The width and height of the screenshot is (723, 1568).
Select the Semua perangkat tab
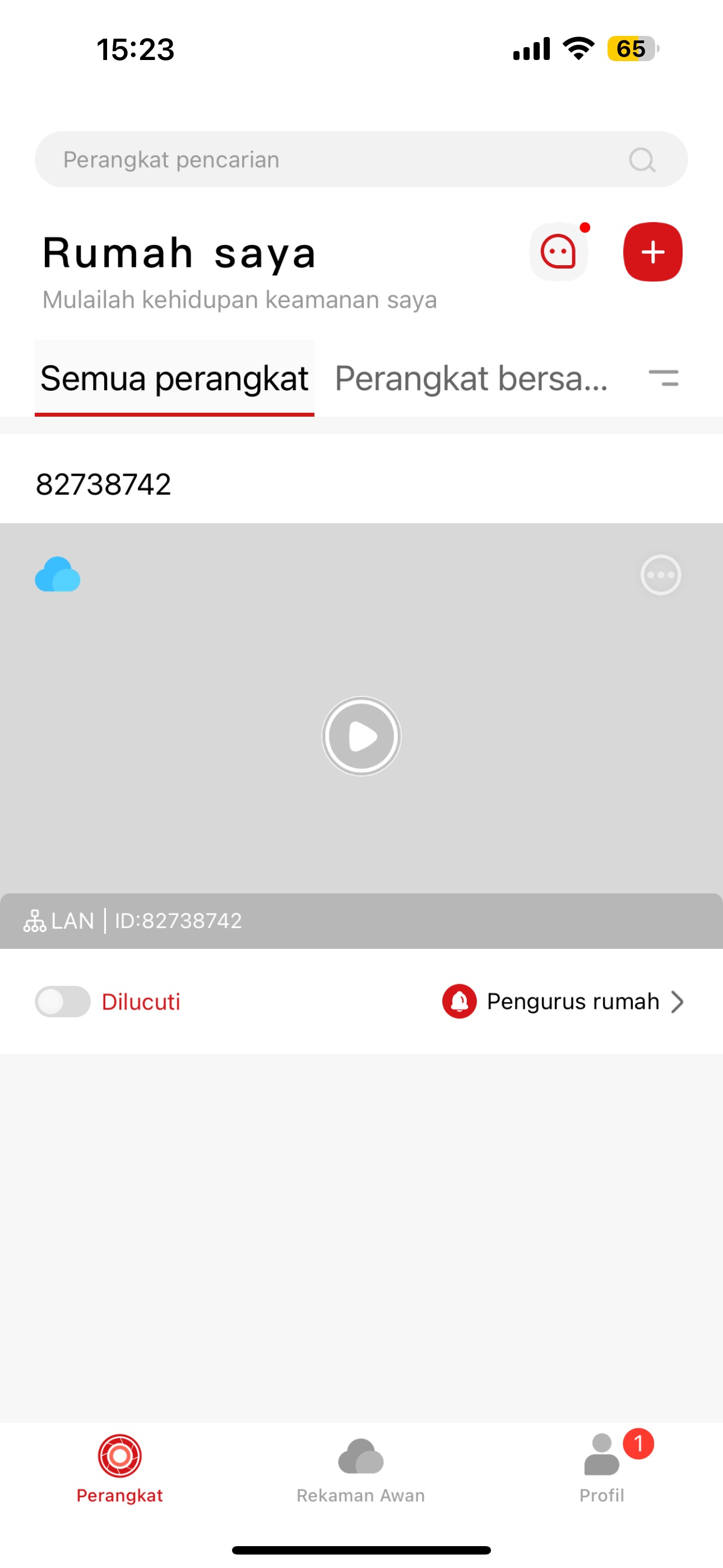click(174, 378)
